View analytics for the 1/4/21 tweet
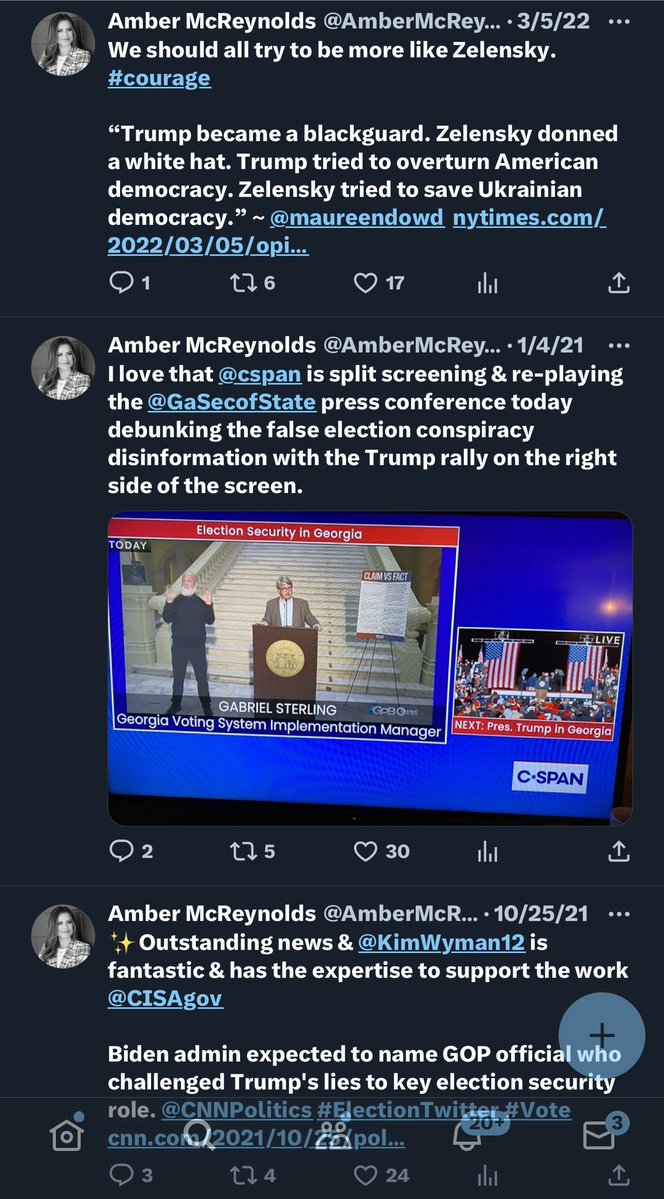The height and width of the screenshot is (1199, 664). (x=488, y=851)
